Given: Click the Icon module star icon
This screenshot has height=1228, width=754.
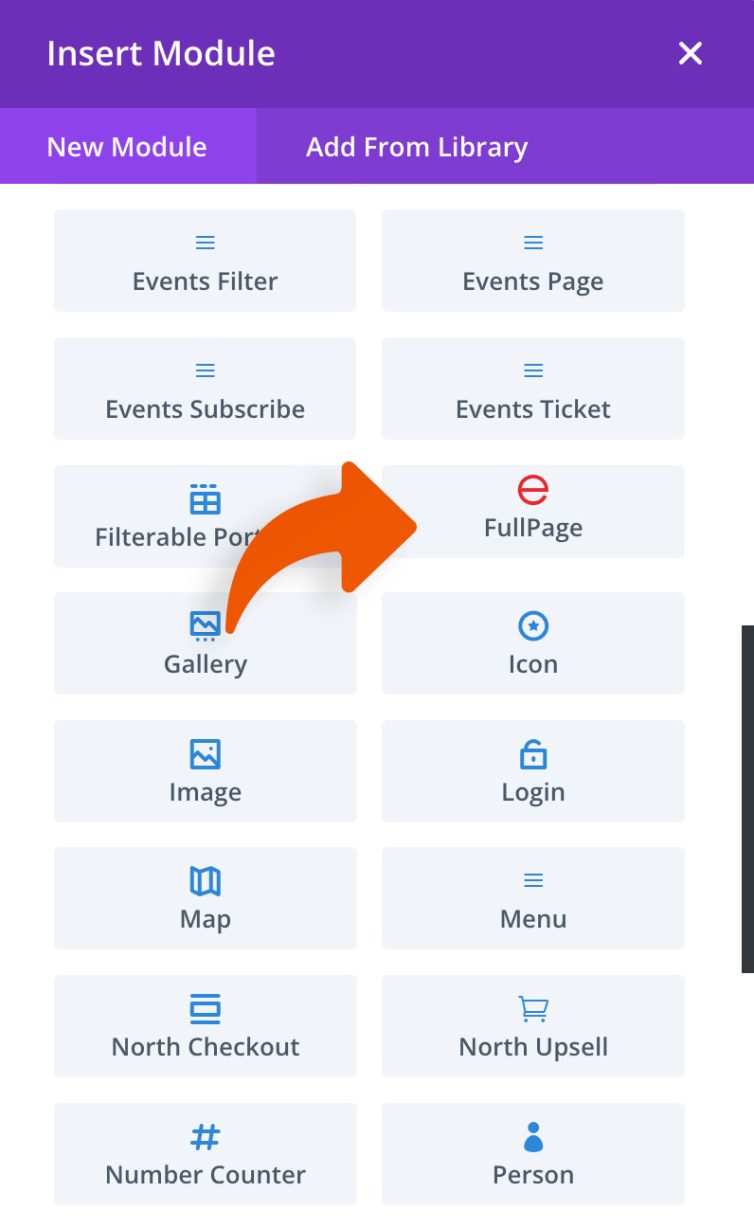Looking at the screenshot, I should click(533, 625).
